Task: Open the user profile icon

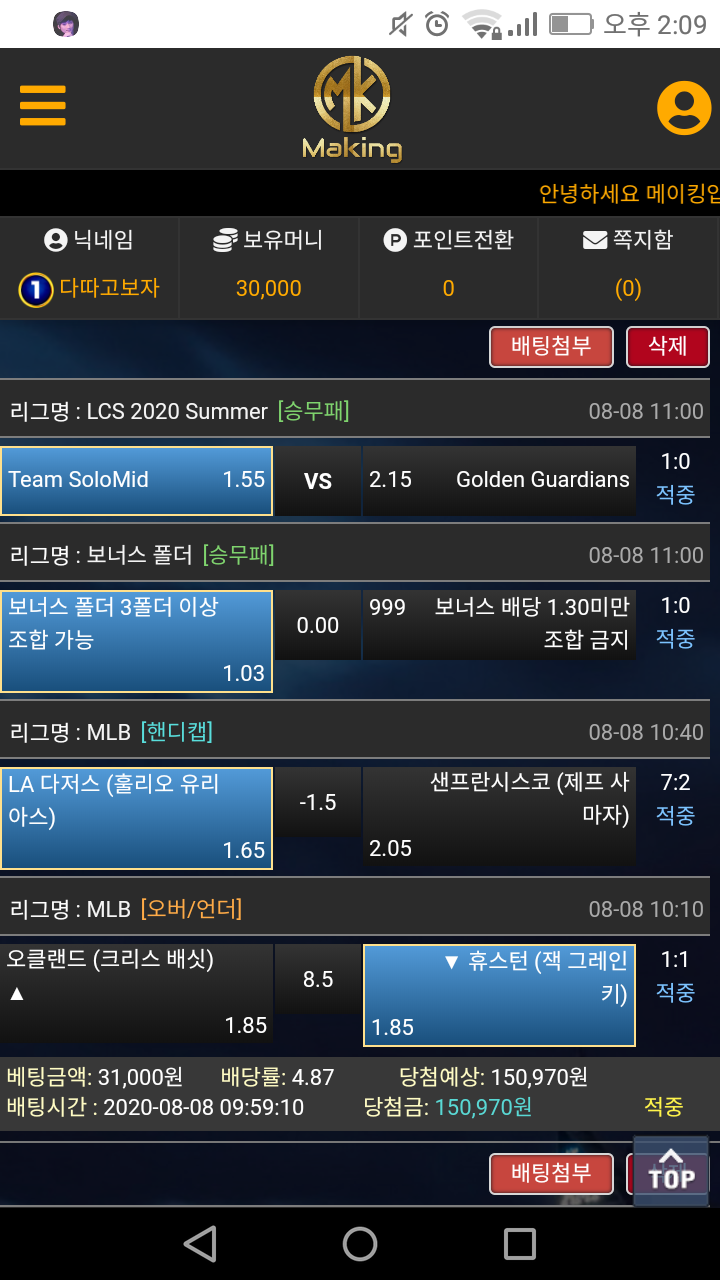Action: (684, 107)
